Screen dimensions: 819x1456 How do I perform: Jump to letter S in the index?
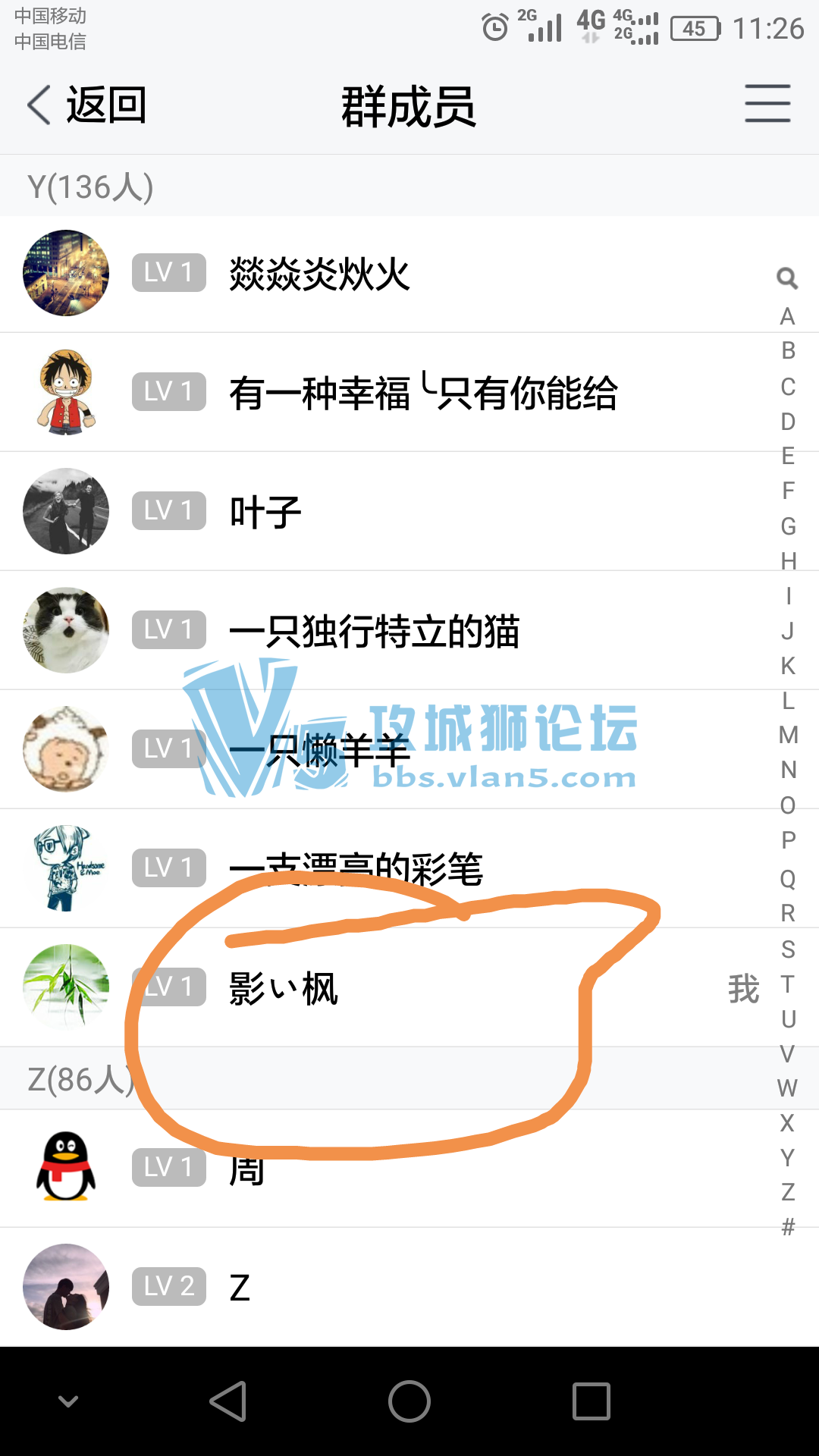[788, 949]
